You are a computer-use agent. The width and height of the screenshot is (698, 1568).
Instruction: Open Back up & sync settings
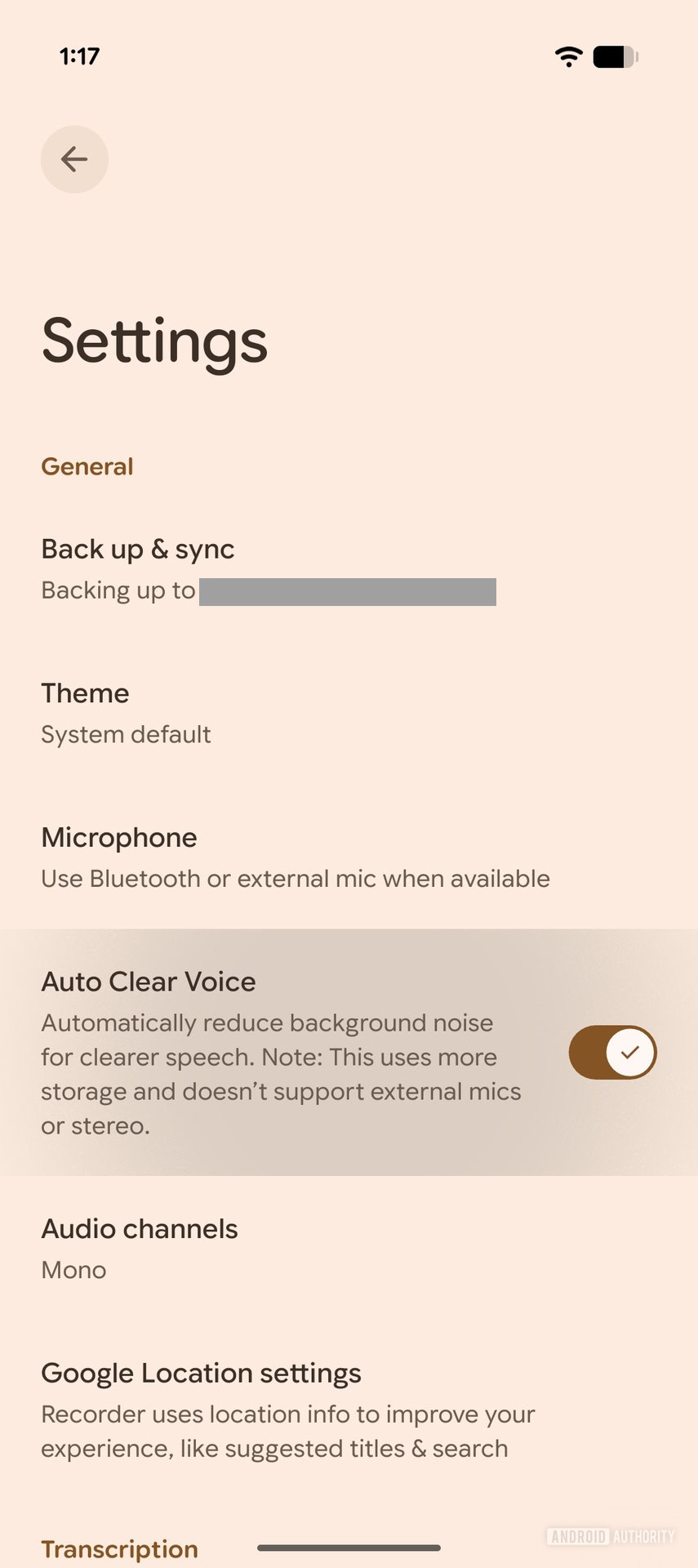click(x=137, y=548)
